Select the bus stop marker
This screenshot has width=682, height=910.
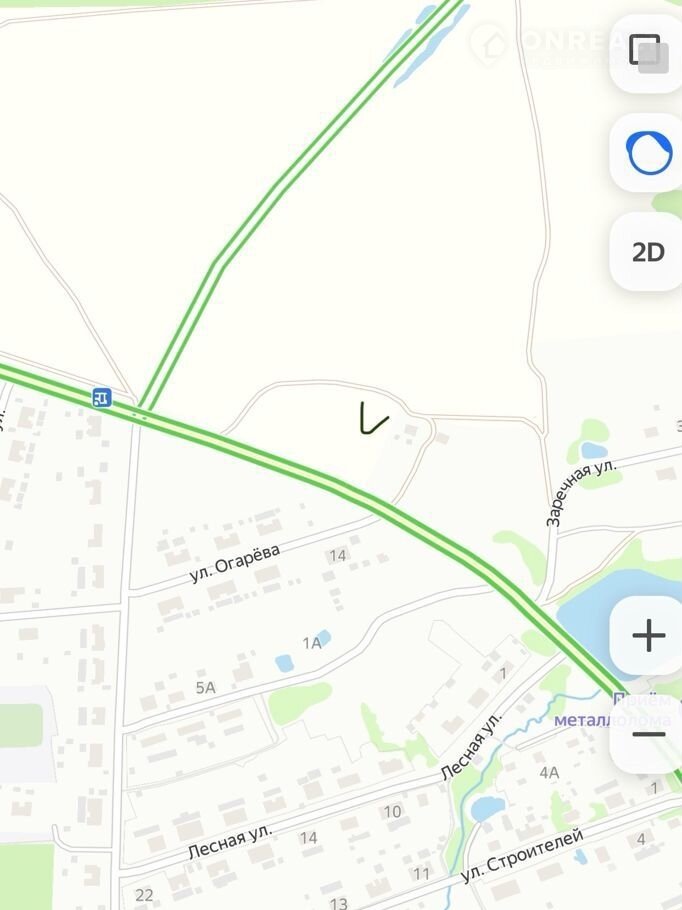pos(101,397)
